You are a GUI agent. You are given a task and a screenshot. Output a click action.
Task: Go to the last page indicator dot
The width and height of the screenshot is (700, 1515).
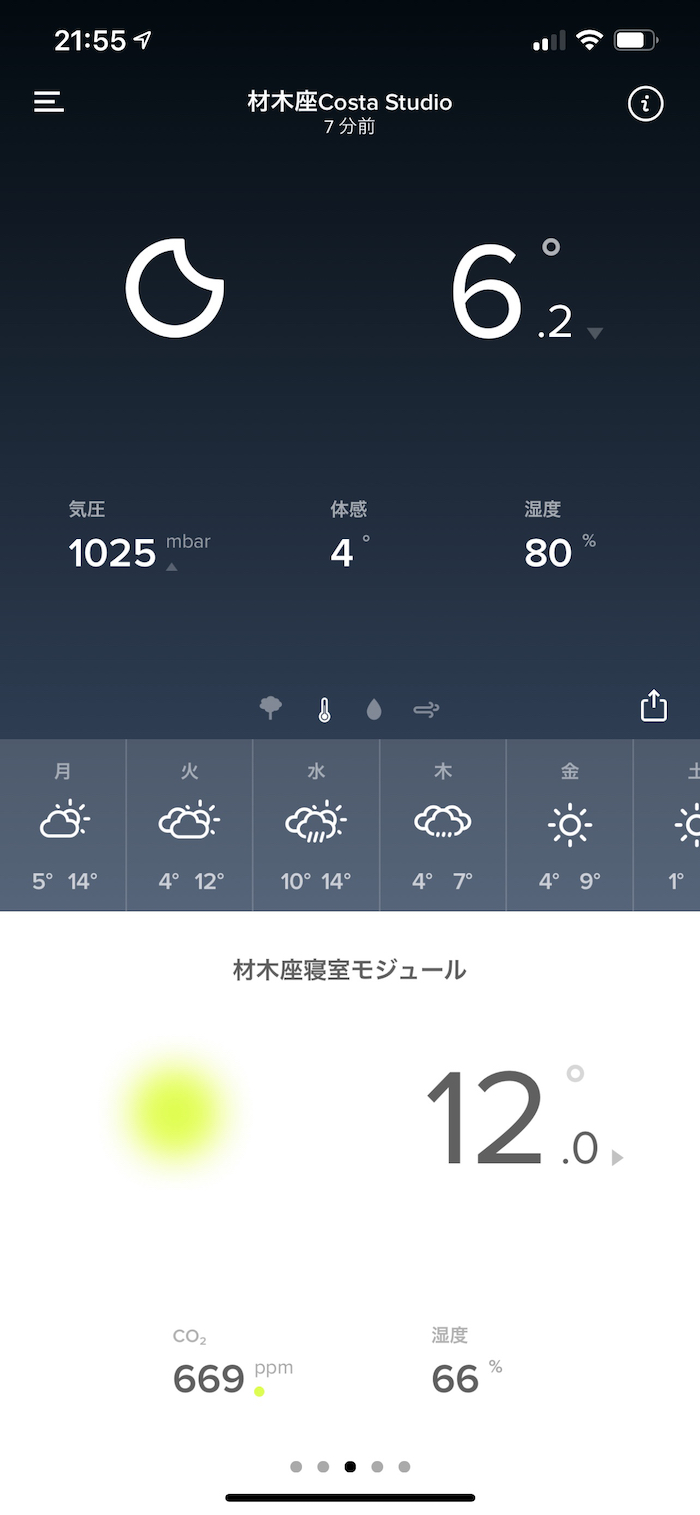[404, 1467]
